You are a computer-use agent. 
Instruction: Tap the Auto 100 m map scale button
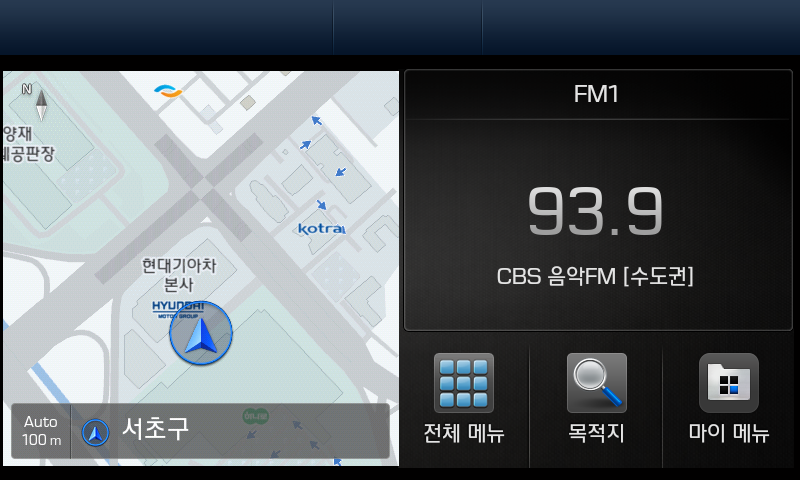(x=41, y=431)
